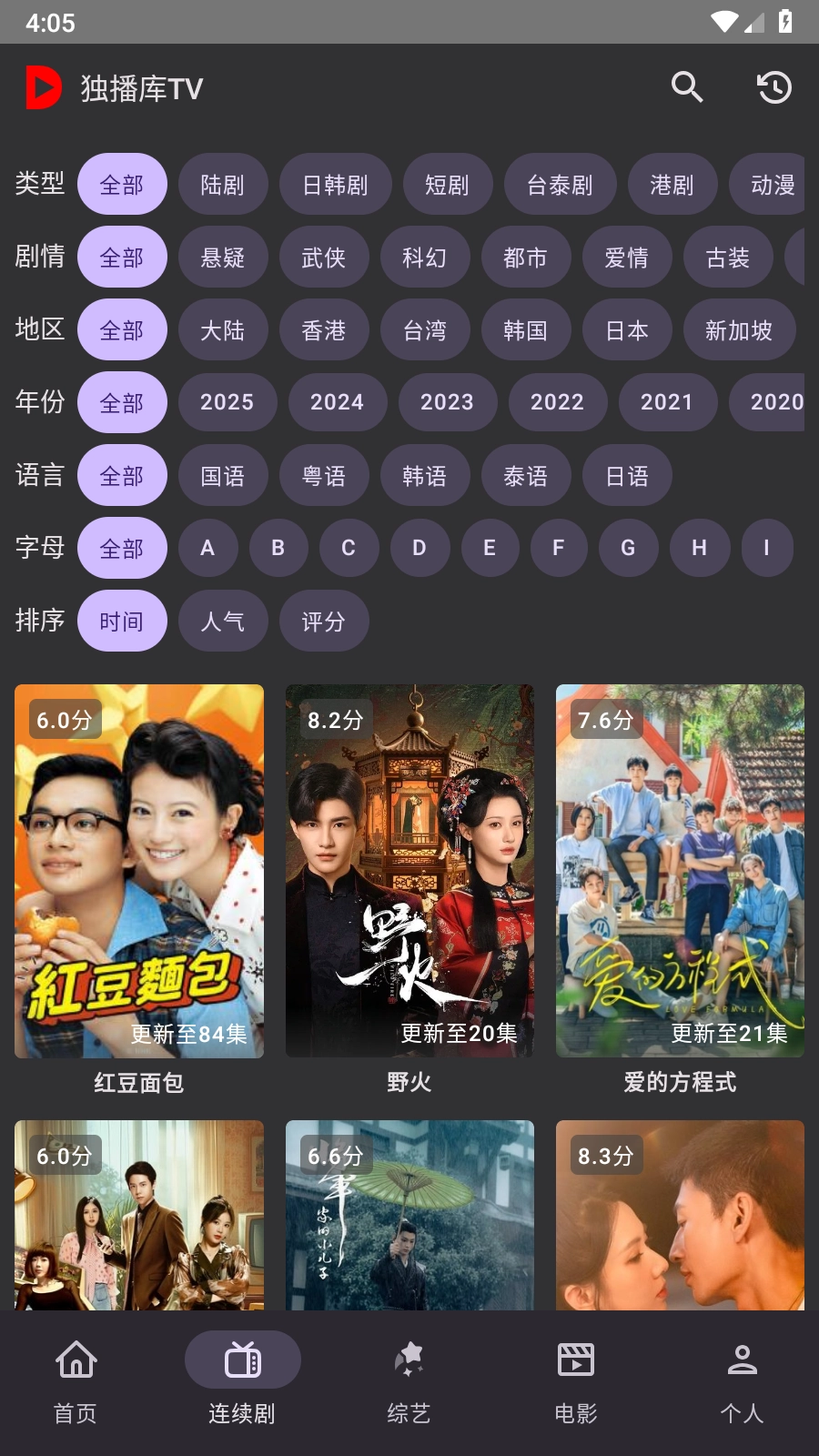Open the drama 红豆面包
The image size is (819, 1456).
click(139, 871)
